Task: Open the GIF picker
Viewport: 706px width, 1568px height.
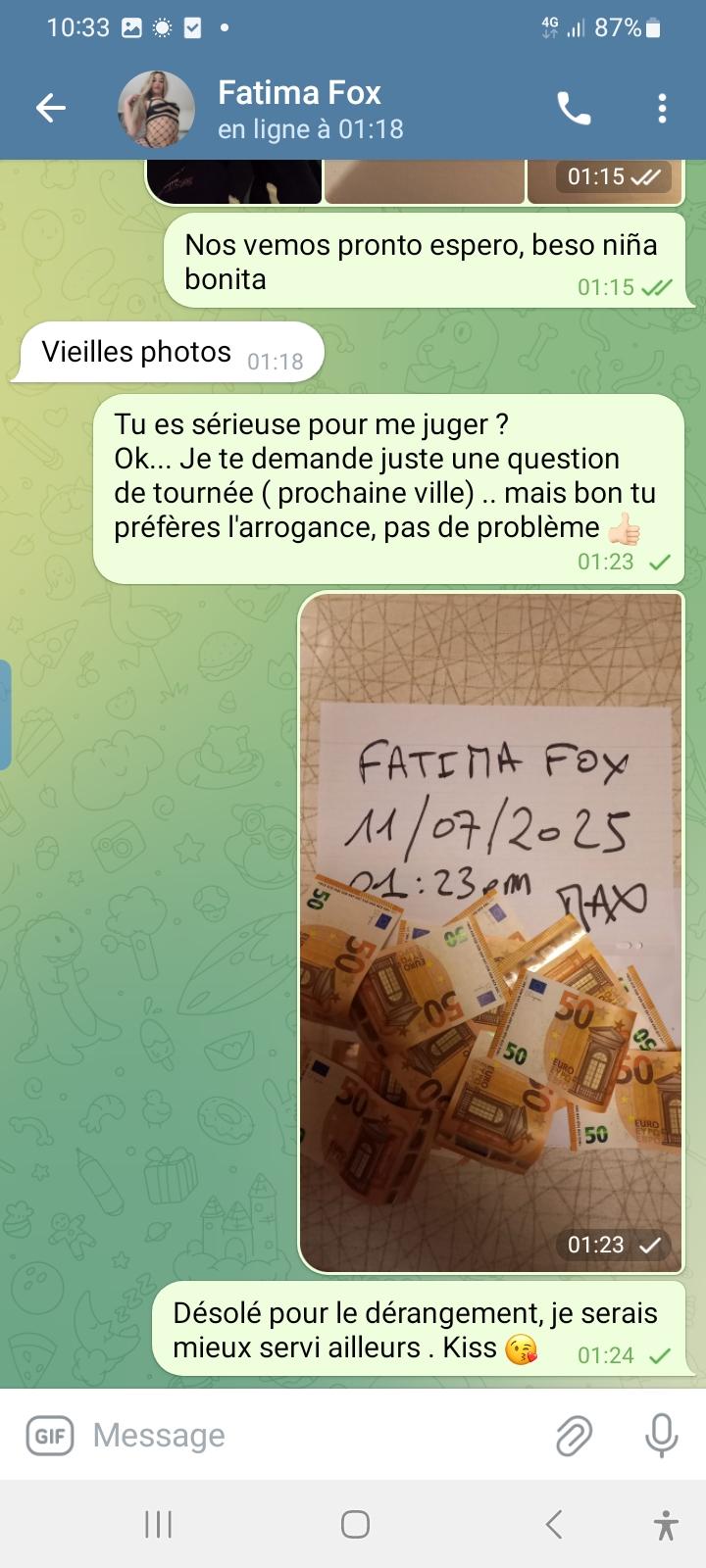Action: click(x=49, y=1436)
